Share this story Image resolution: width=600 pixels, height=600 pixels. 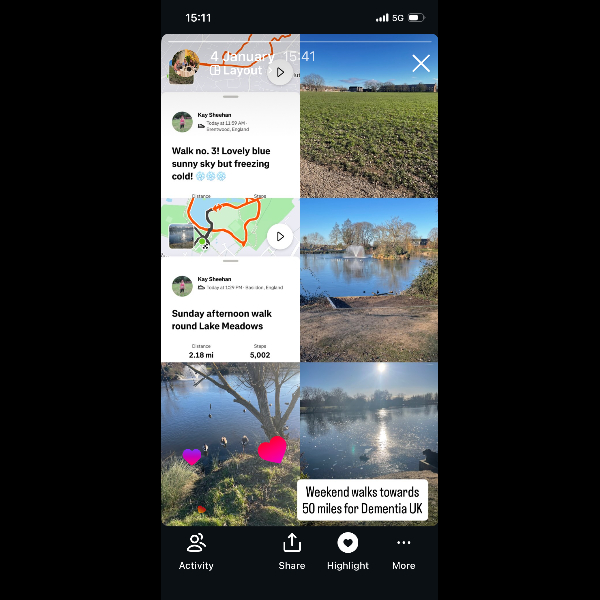[x=292, y=550]
